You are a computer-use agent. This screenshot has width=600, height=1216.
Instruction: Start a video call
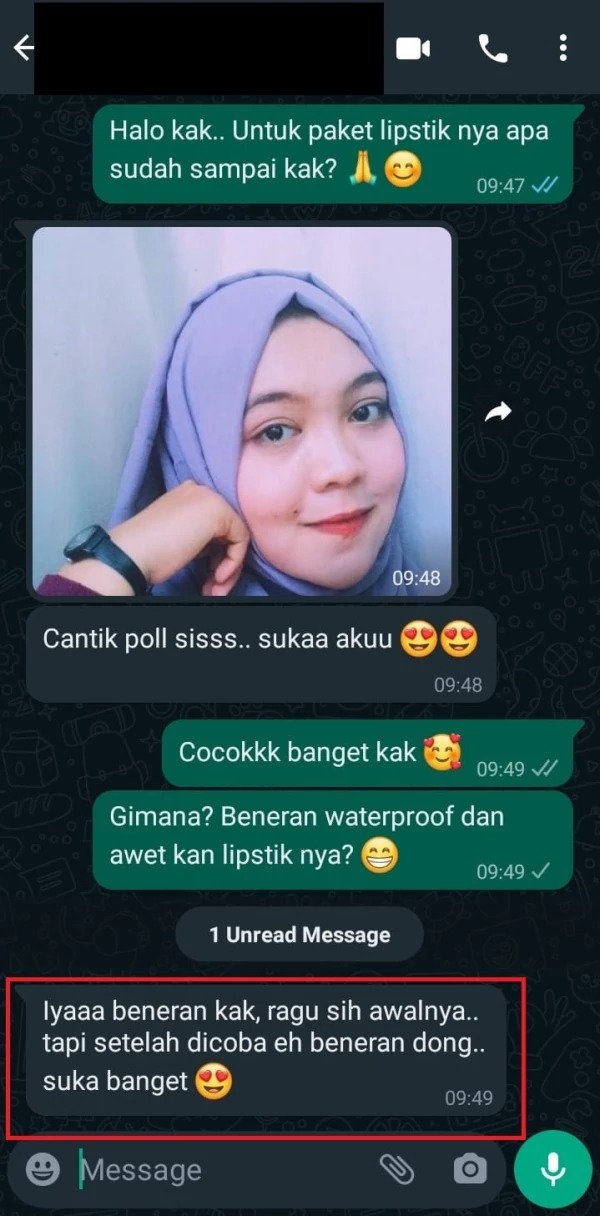(x=413, y=48)
